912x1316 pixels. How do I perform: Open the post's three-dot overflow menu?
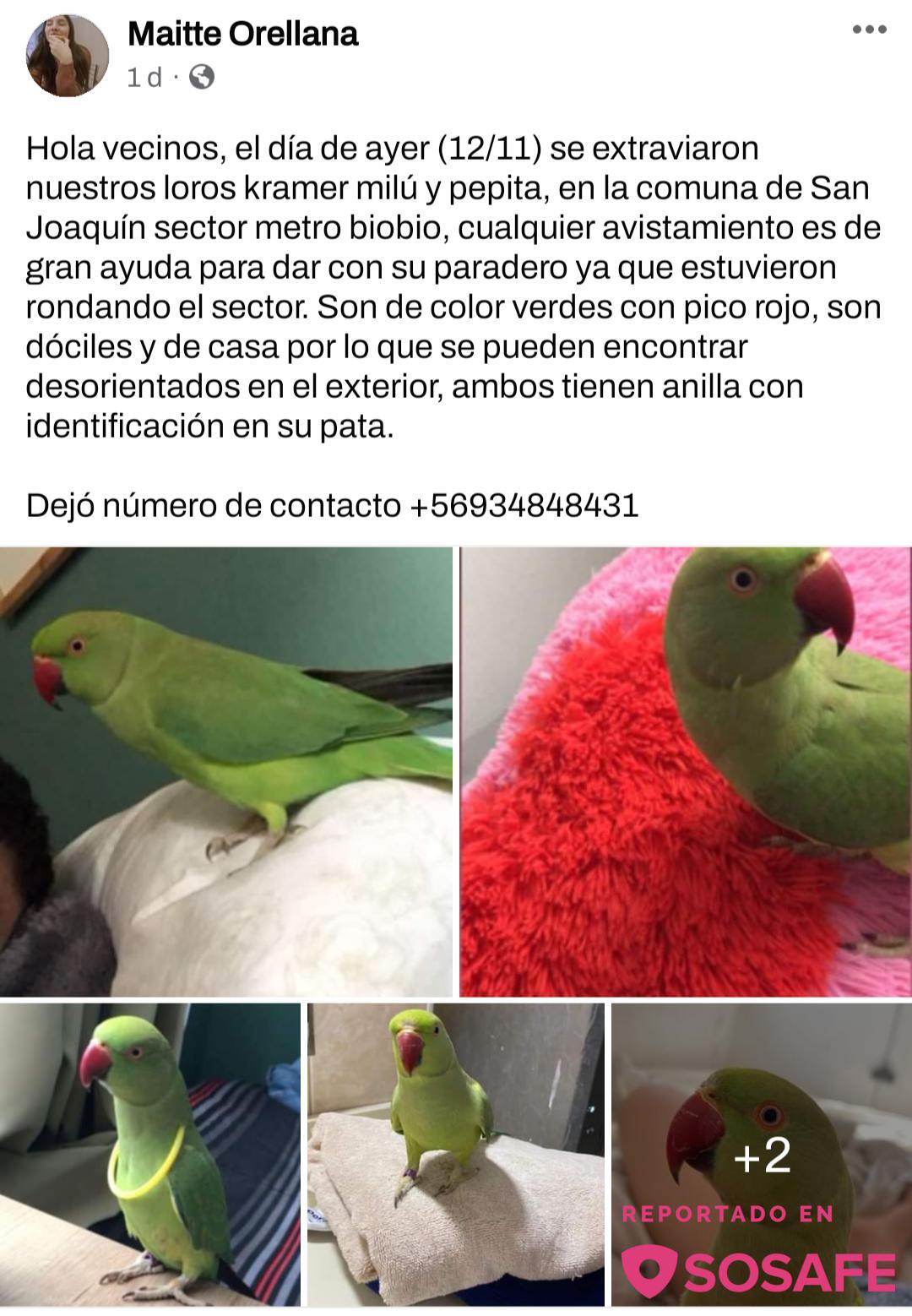pos(869,30)
